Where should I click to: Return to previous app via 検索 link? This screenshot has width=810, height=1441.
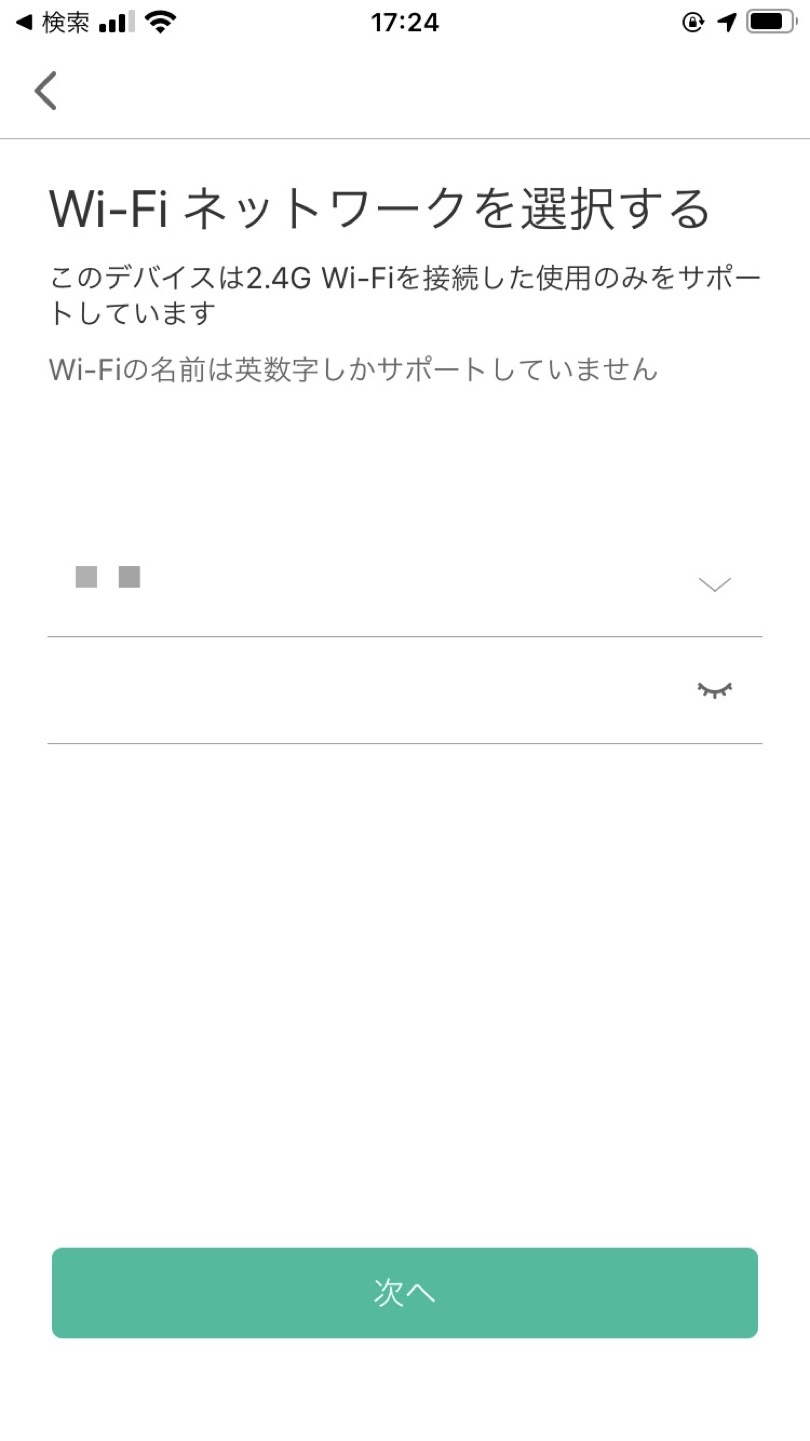[x=53, y=22]
